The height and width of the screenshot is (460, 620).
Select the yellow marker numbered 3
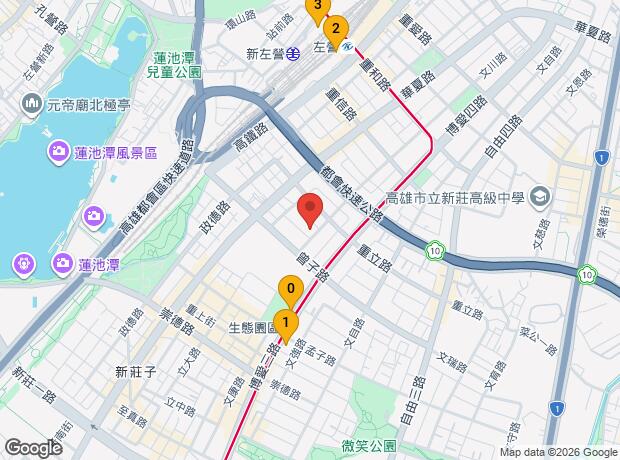coord(318,9)
